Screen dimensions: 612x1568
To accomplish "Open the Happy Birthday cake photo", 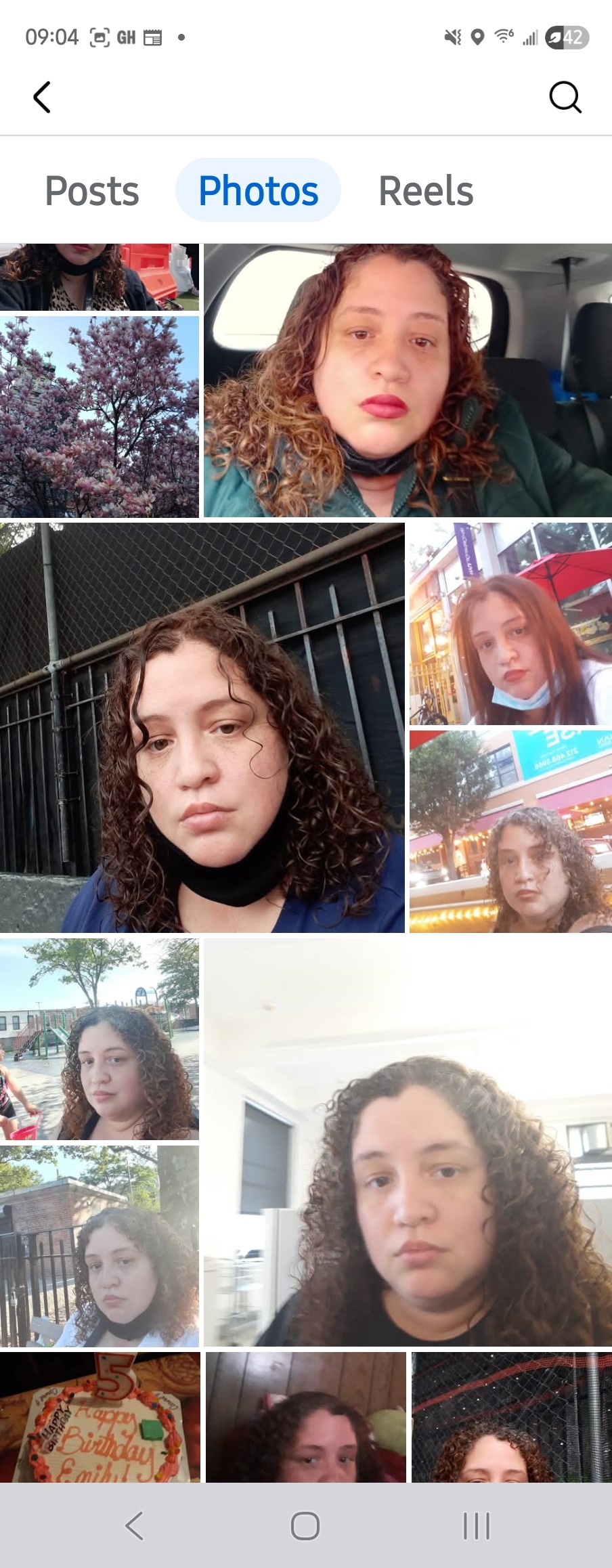I will (100, 1416).
